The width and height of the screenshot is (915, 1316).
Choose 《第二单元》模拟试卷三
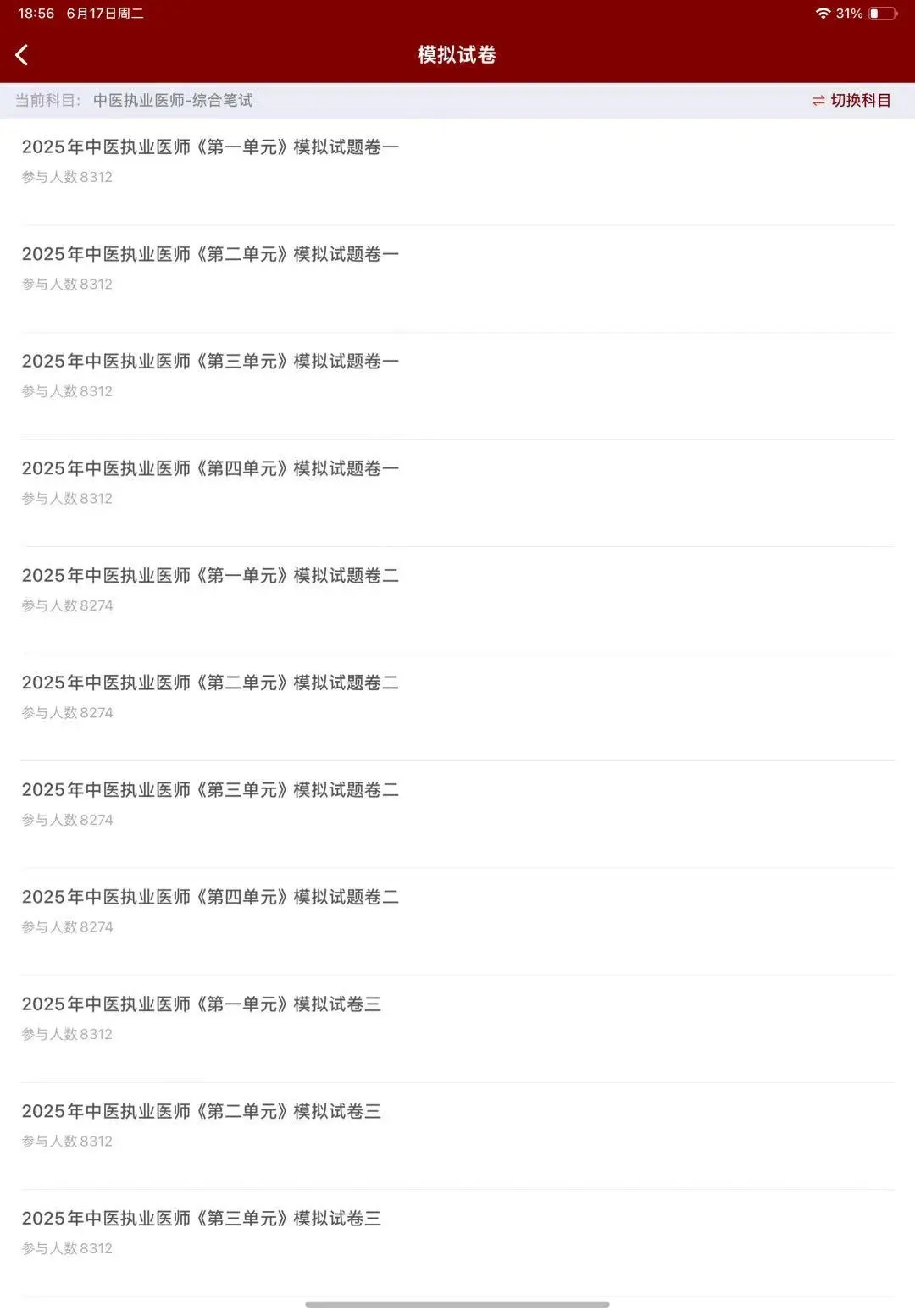click(x=202, y=1111)
